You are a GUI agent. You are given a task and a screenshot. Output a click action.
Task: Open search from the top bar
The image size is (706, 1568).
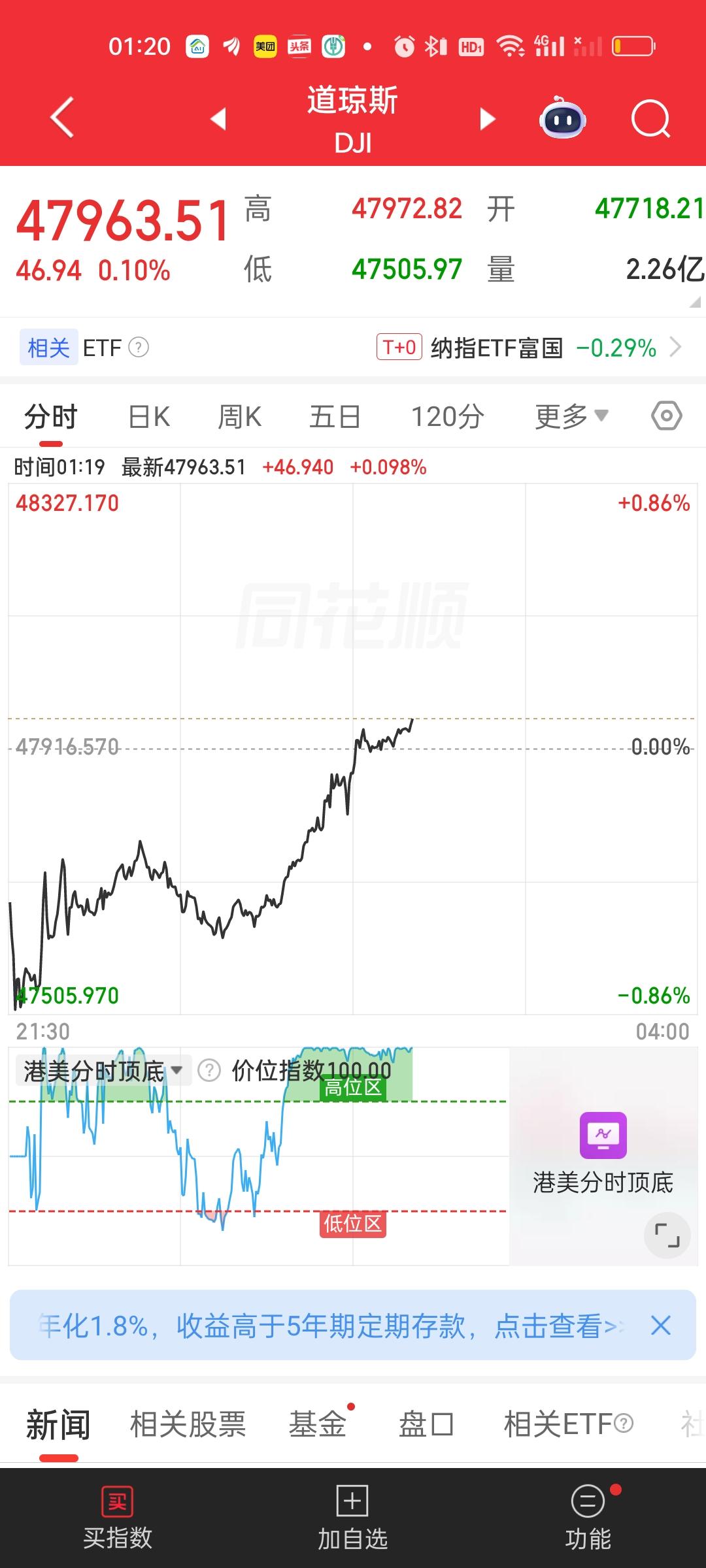coord(651,119)
